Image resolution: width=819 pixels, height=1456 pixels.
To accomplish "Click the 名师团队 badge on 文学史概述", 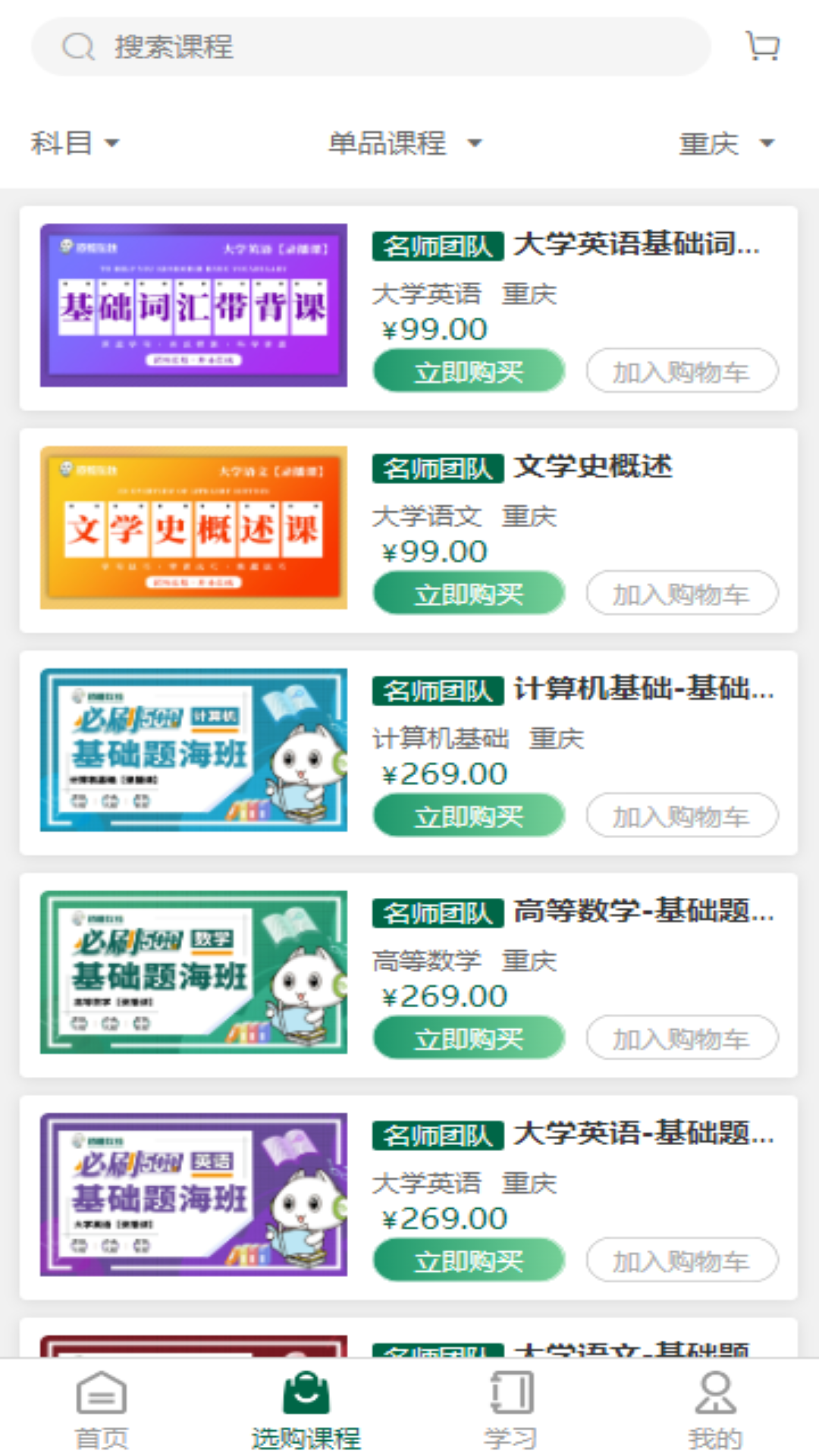I will (435, 468).
